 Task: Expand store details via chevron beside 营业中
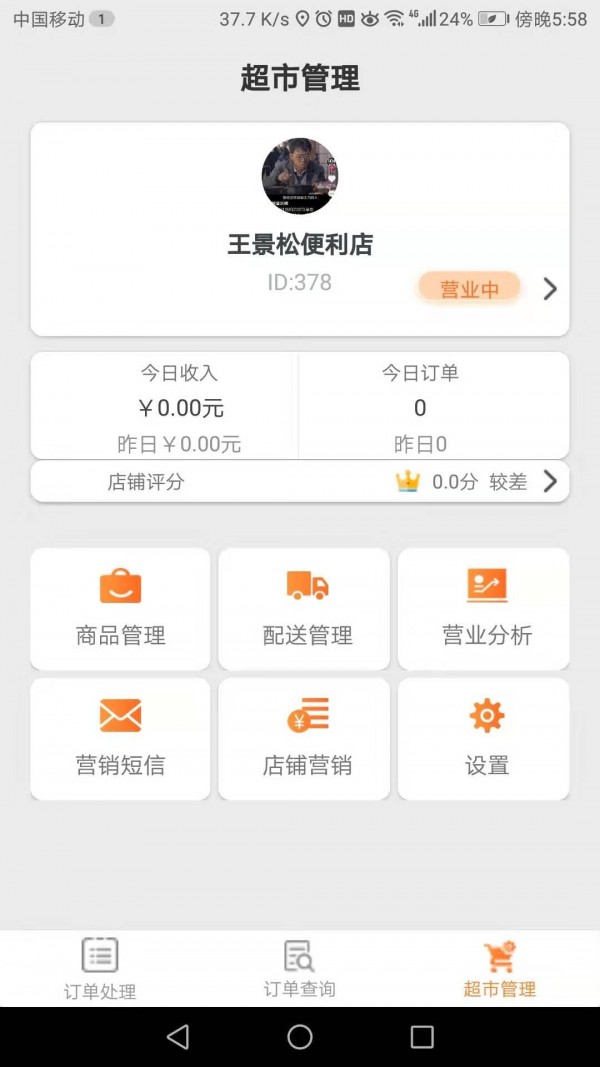[x=550, y=289]
